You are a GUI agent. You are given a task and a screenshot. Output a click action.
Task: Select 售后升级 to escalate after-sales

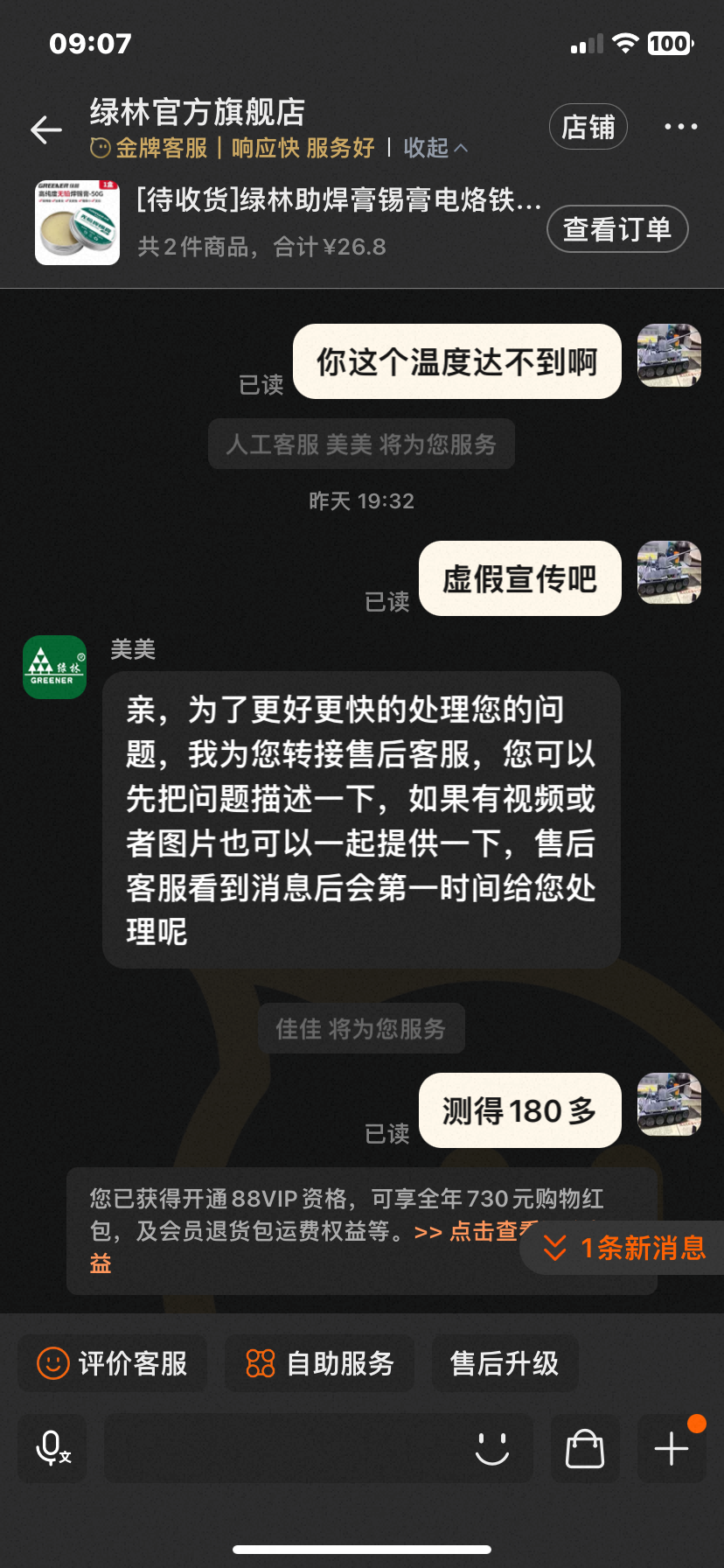505,1363
